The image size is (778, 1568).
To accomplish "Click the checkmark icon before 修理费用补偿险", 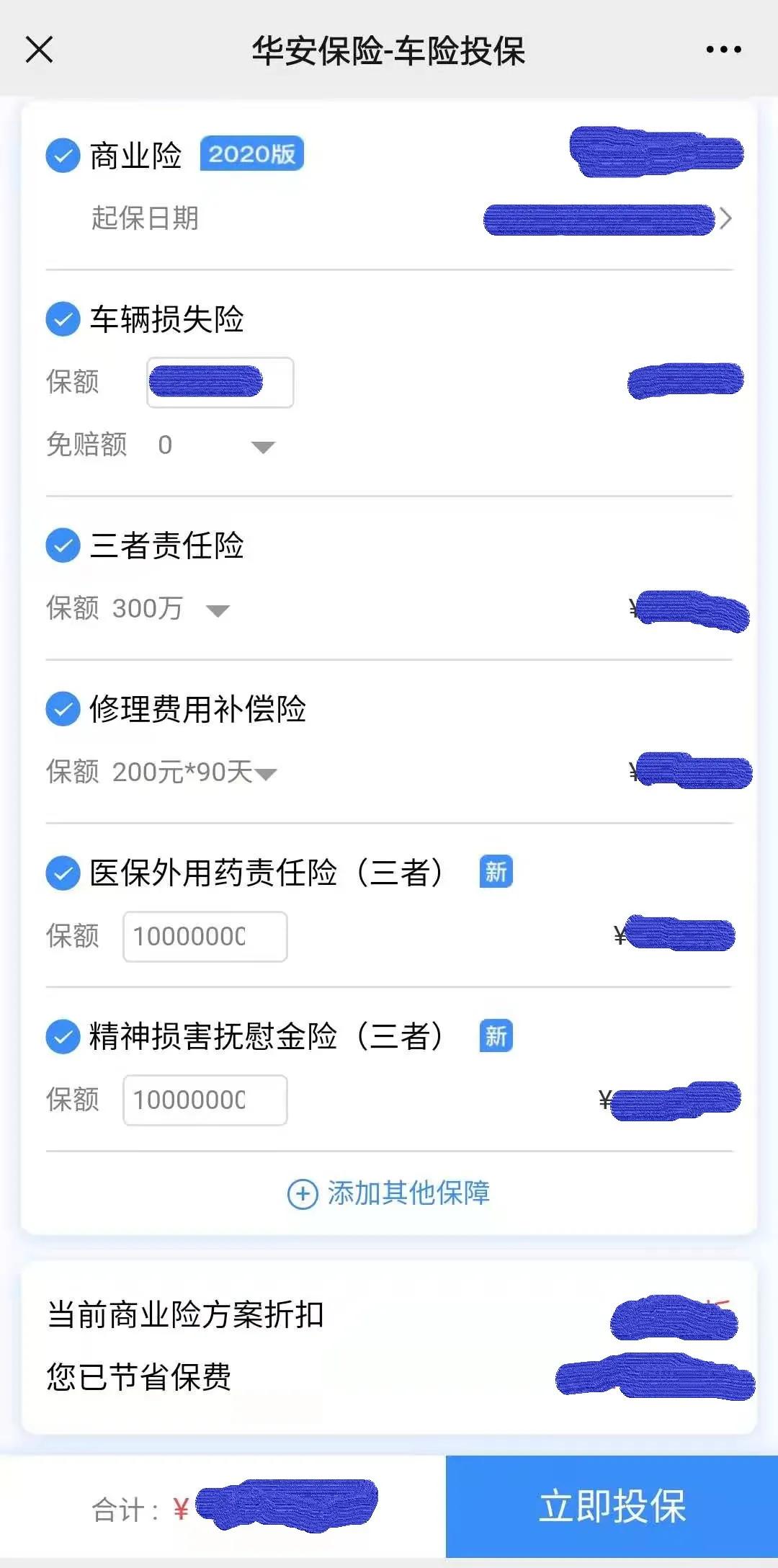I will pos(62,708).
